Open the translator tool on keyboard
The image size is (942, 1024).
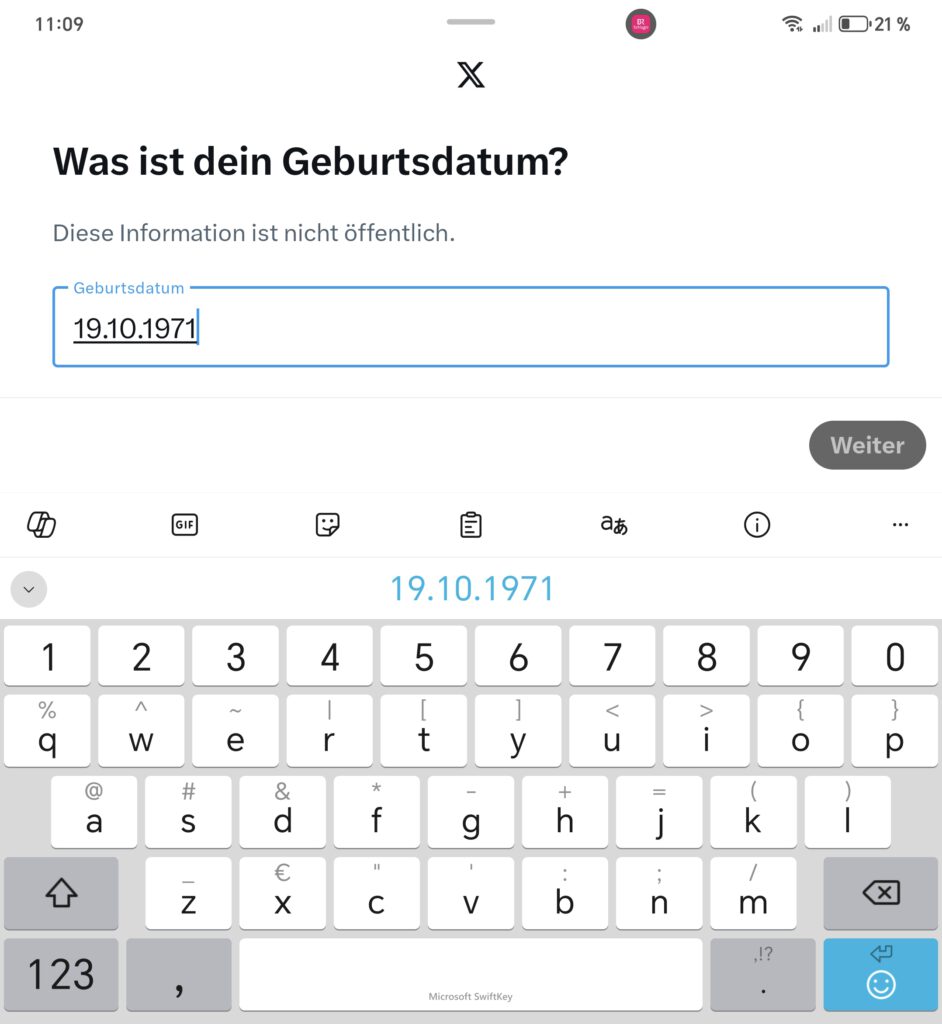click(x=613, y=525)
